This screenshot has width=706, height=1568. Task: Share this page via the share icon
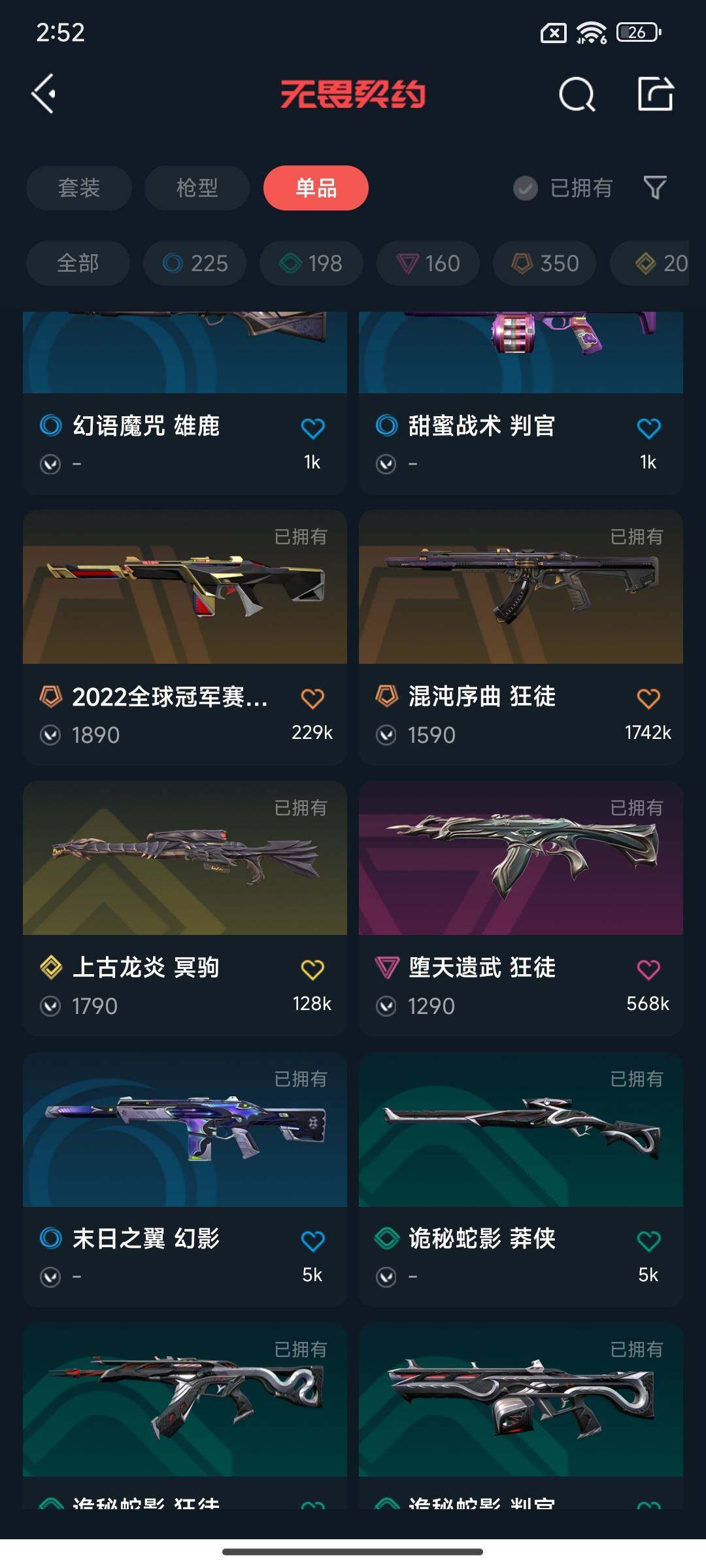coord(655,94)
